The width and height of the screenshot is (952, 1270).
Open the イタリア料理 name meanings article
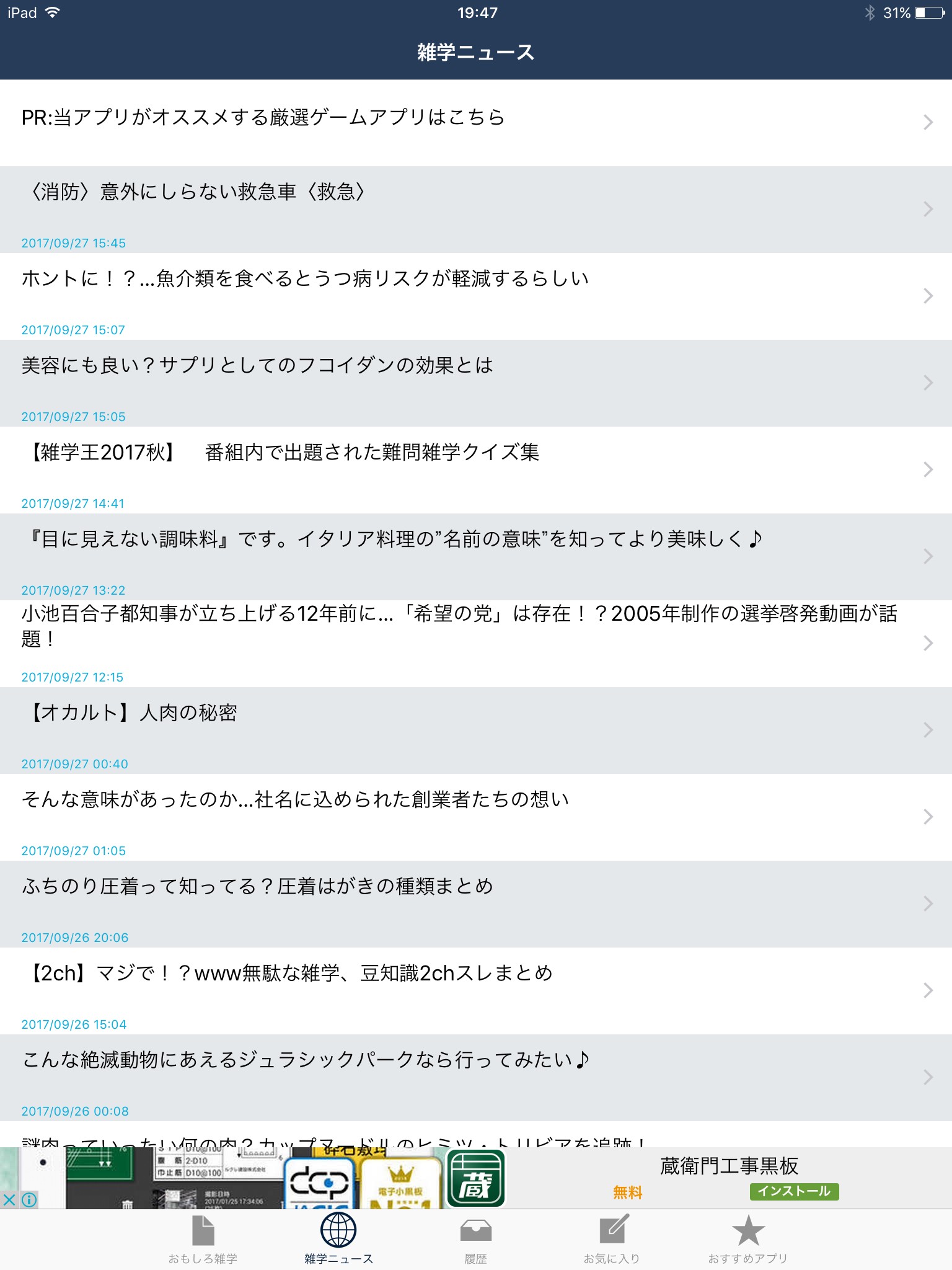coord(476,557)
